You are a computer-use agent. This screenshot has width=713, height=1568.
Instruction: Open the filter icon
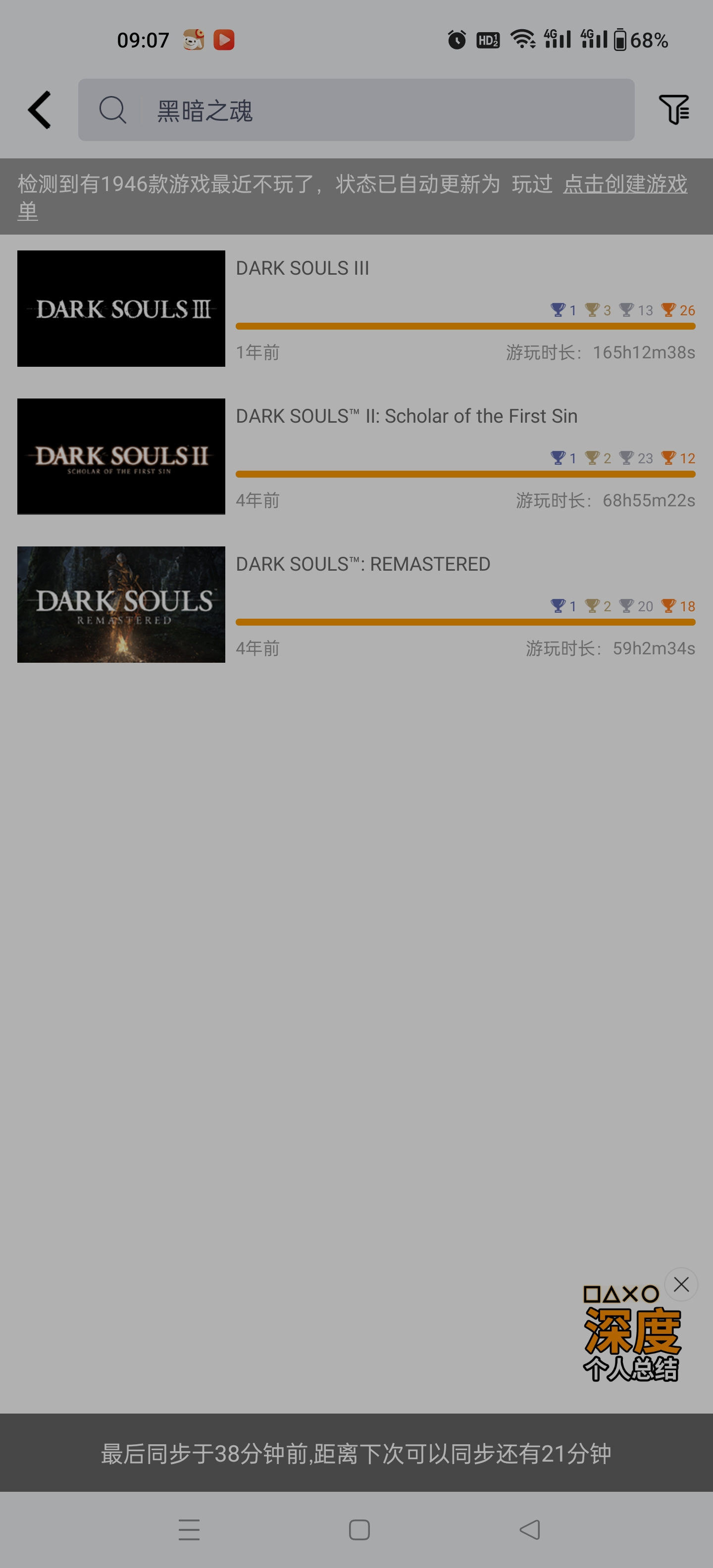[673, 109]
